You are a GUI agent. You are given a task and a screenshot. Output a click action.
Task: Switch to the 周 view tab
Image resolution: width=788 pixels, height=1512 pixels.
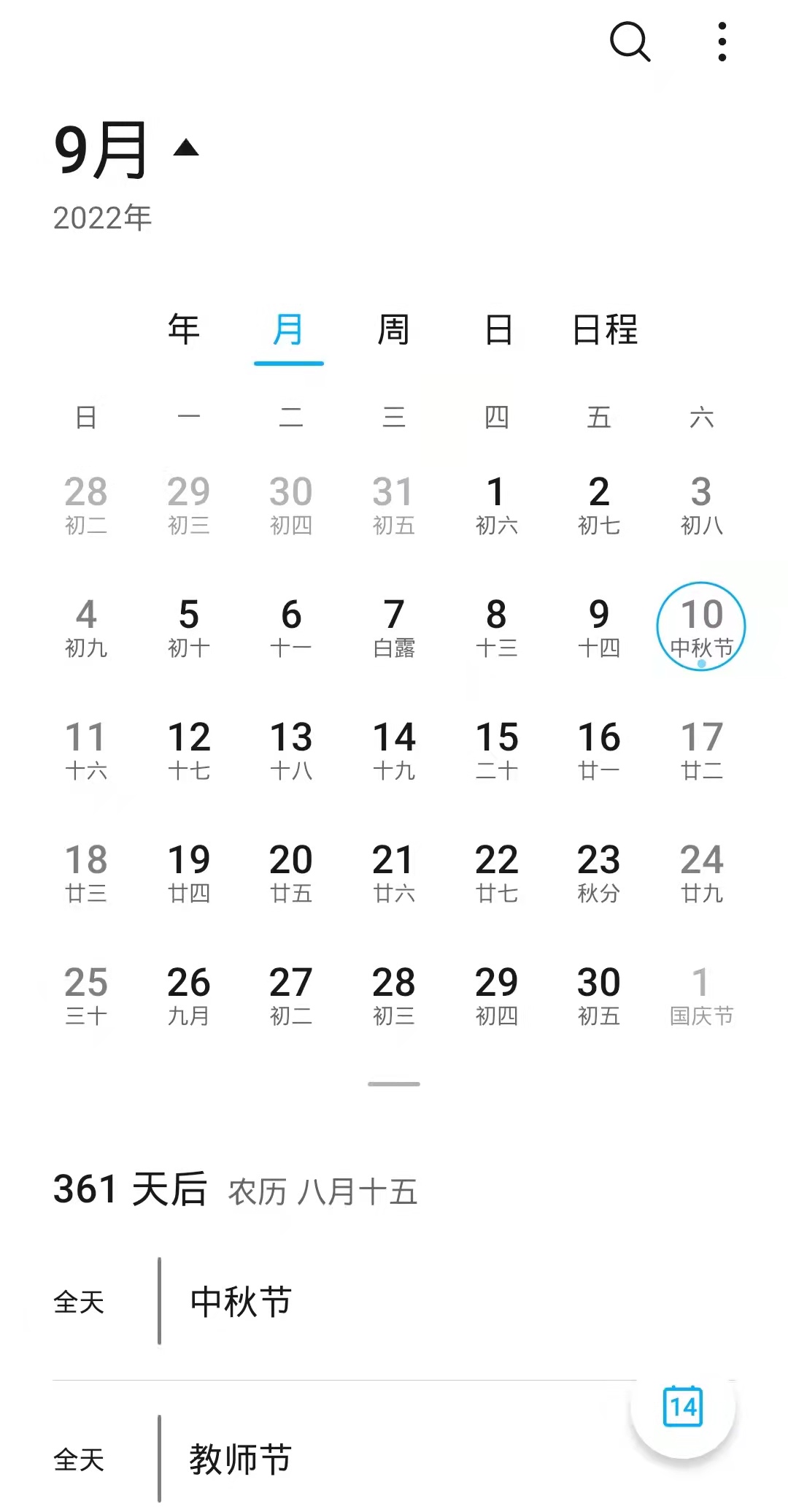tap(393, 329)
